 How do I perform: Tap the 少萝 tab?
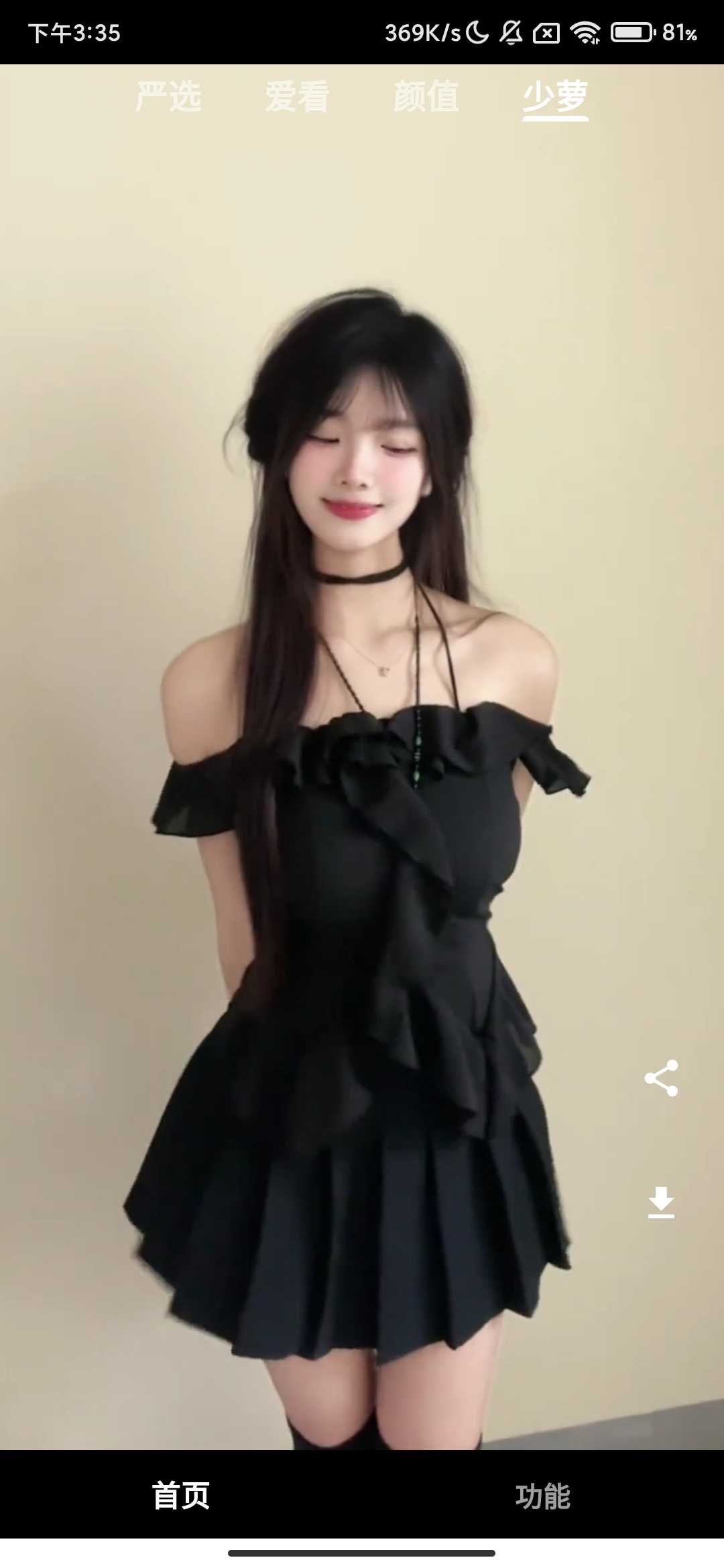point(555,96)
